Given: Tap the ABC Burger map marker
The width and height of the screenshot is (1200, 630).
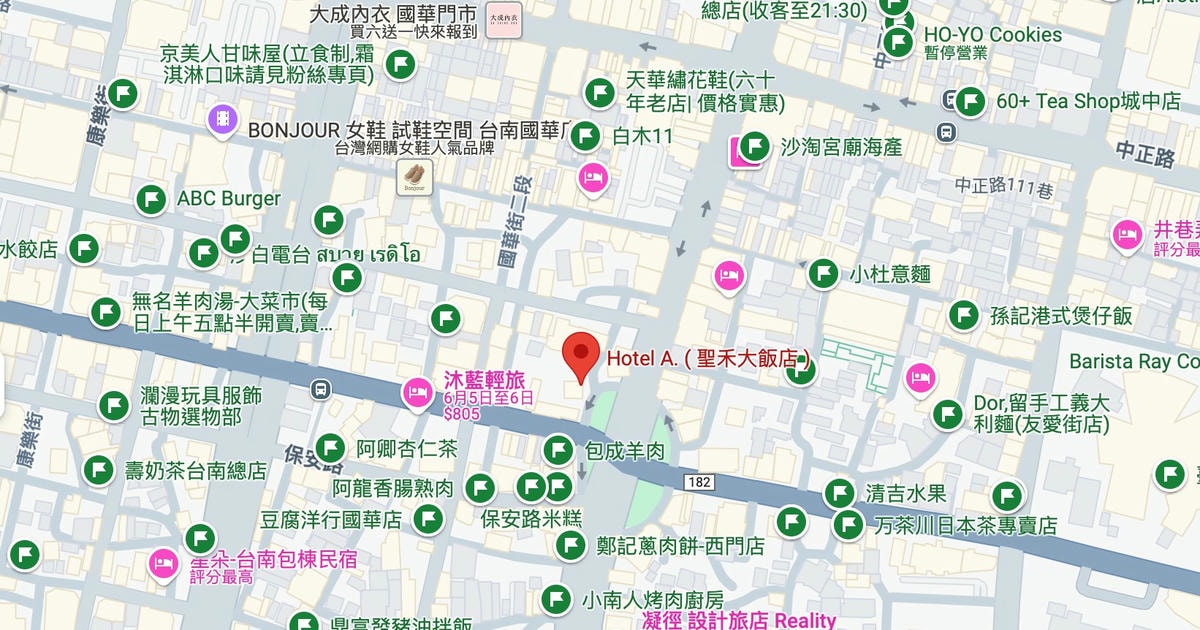Looking at the screenshot, I should point(151,199).
